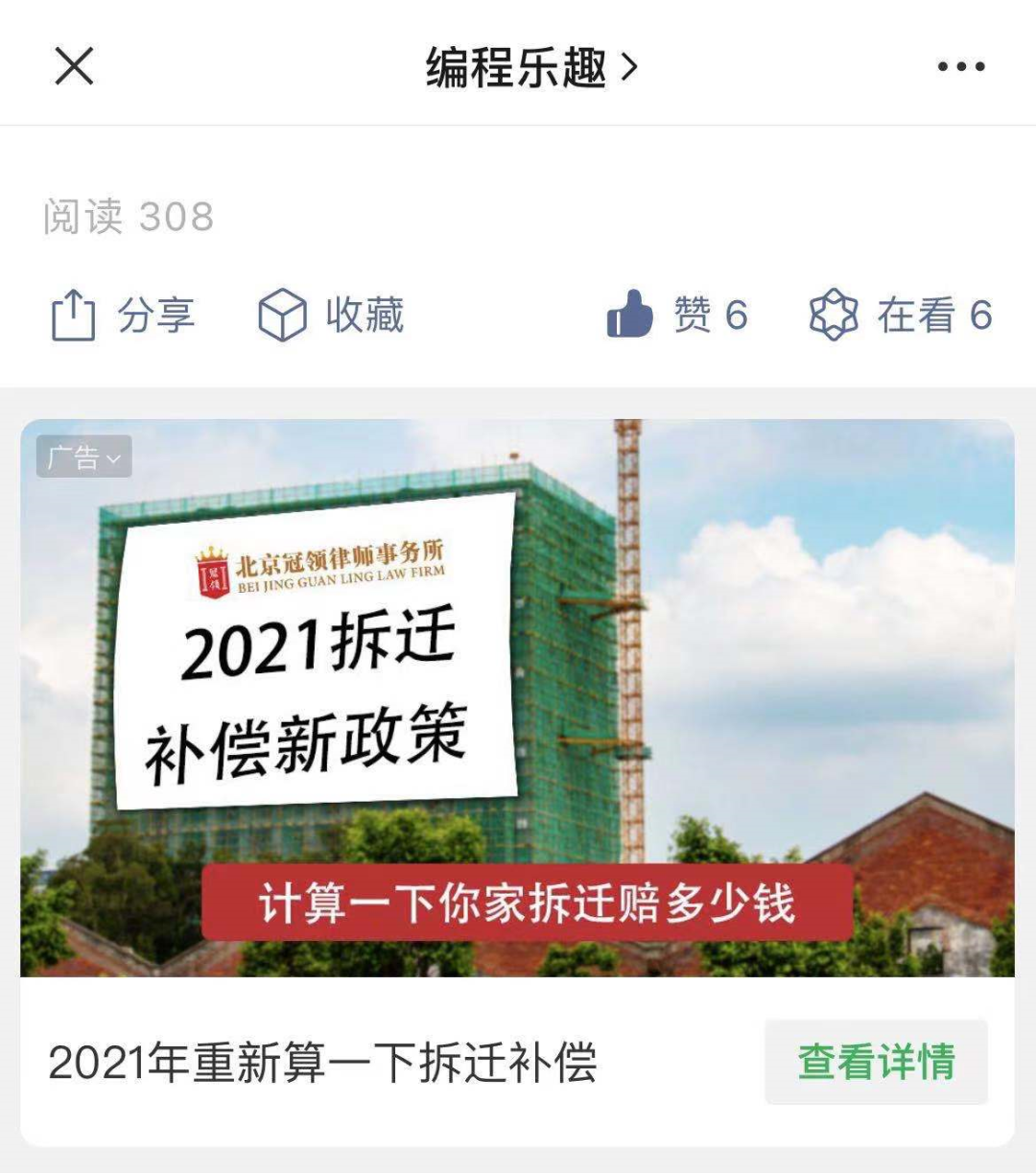Close the article page
1036x1173 pixels.
click(x=74, y=67)
